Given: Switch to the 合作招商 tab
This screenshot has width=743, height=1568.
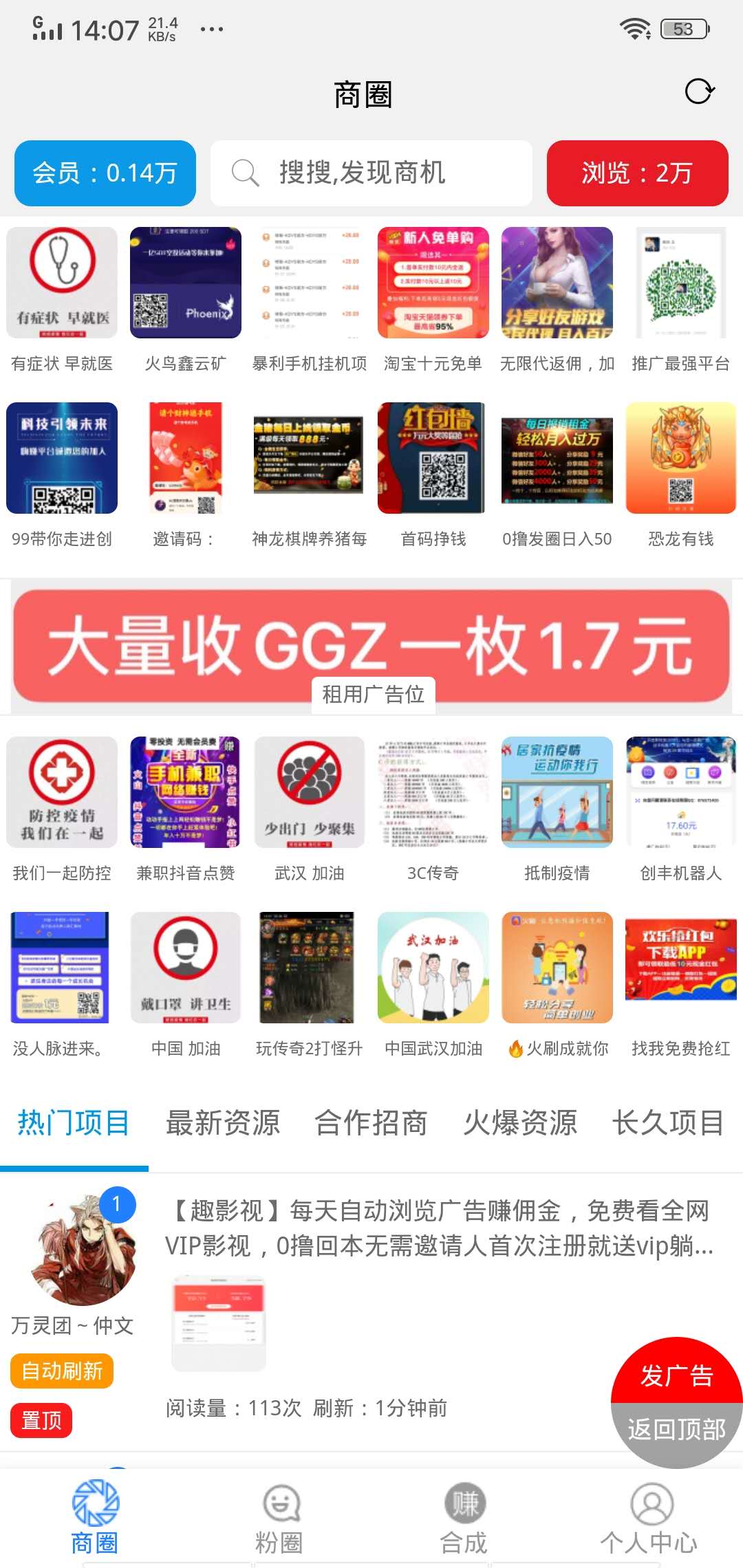Looking at the screenshot, I should click(x=371, y=1123).
